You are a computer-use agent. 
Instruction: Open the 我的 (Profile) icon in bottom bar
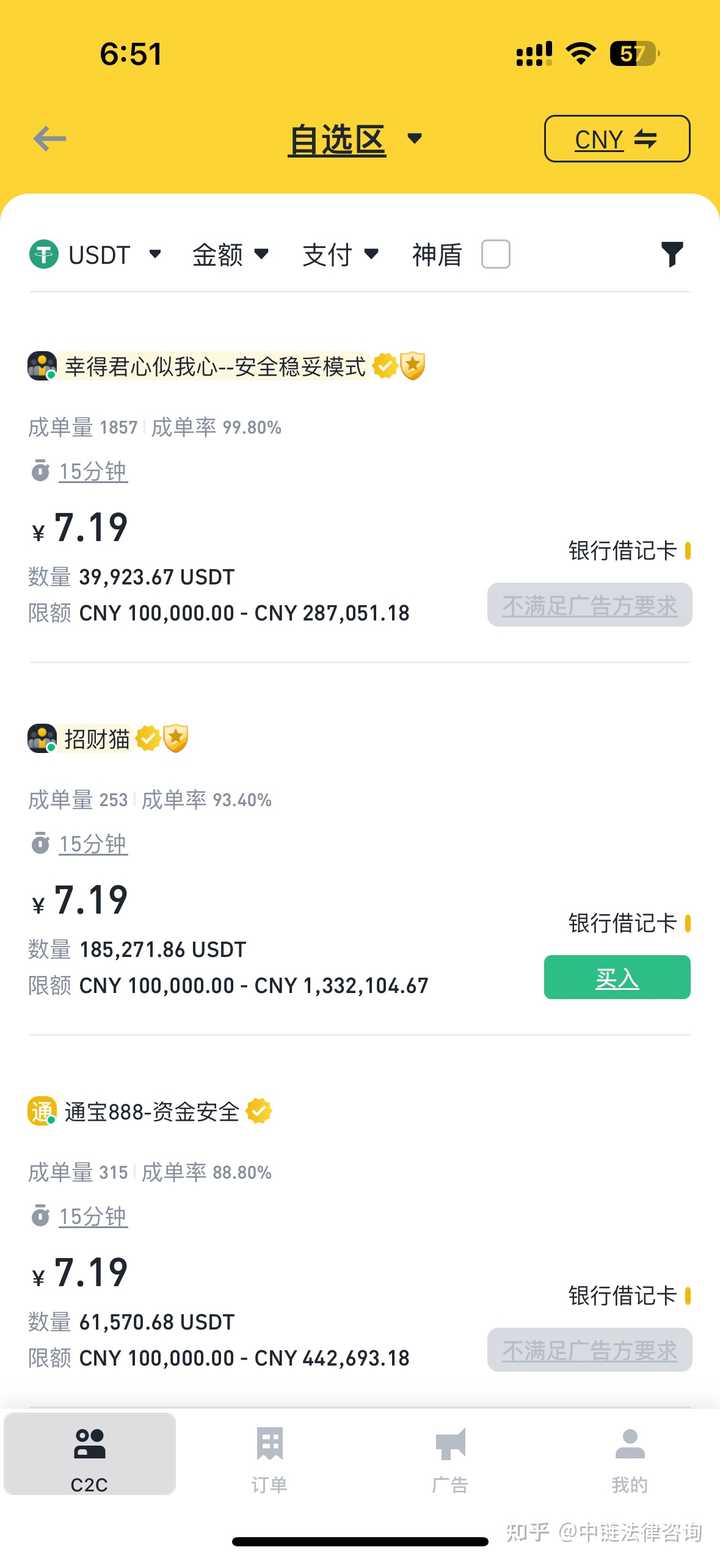[x=629, y=1441]
